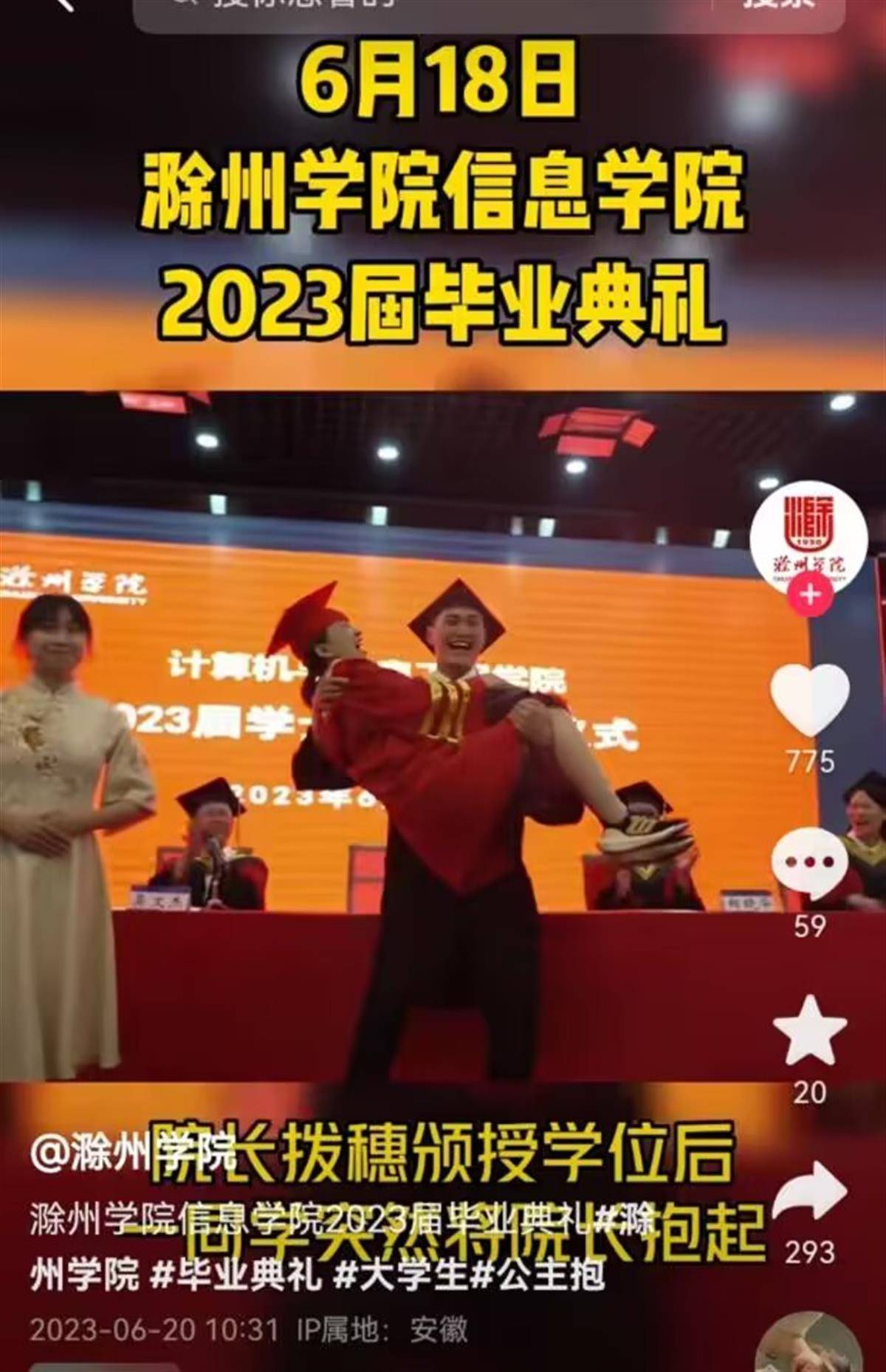Like this graduation ceremony video
Screen dimensions: 886x1372
click(810, 699)
